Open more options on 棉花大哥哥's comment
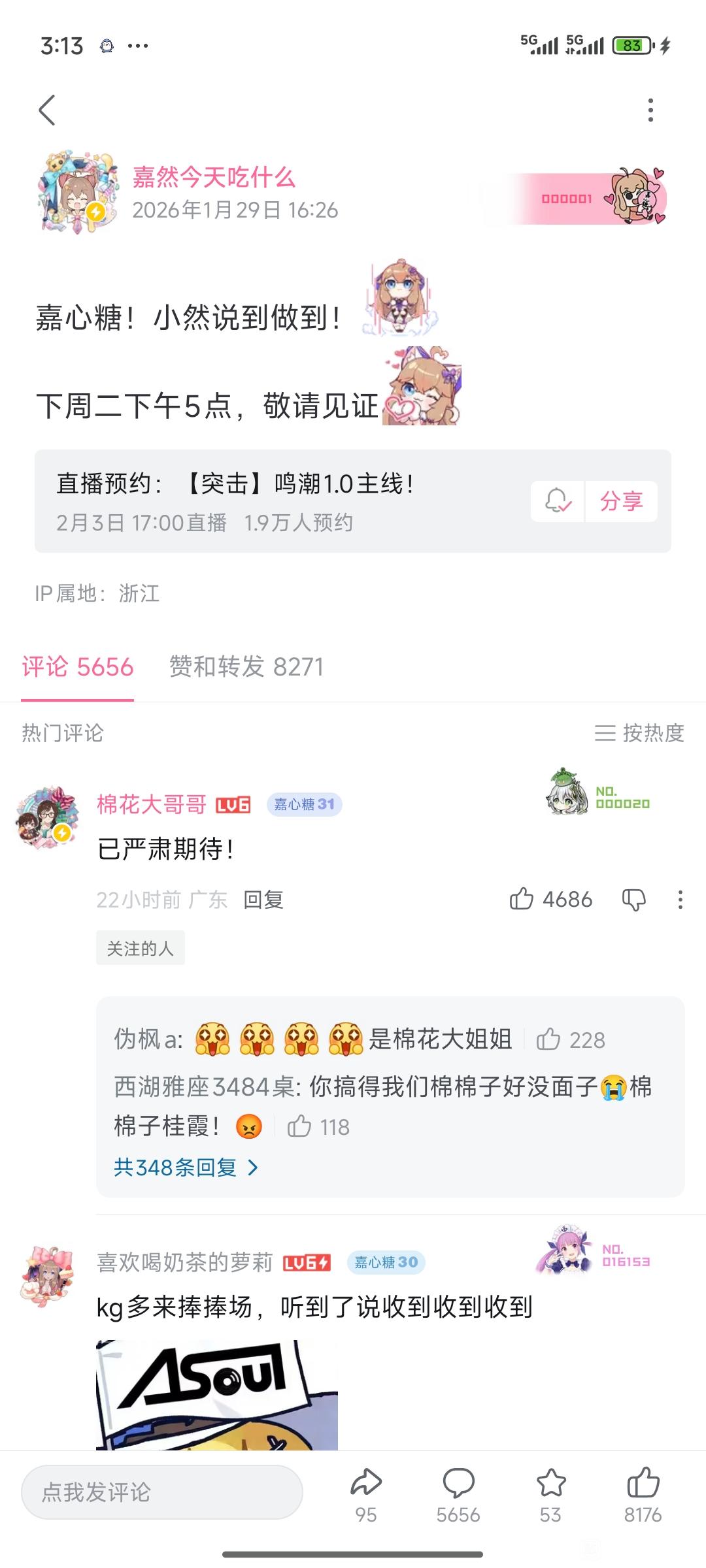Screen dimensions: 706x1568 680,900
